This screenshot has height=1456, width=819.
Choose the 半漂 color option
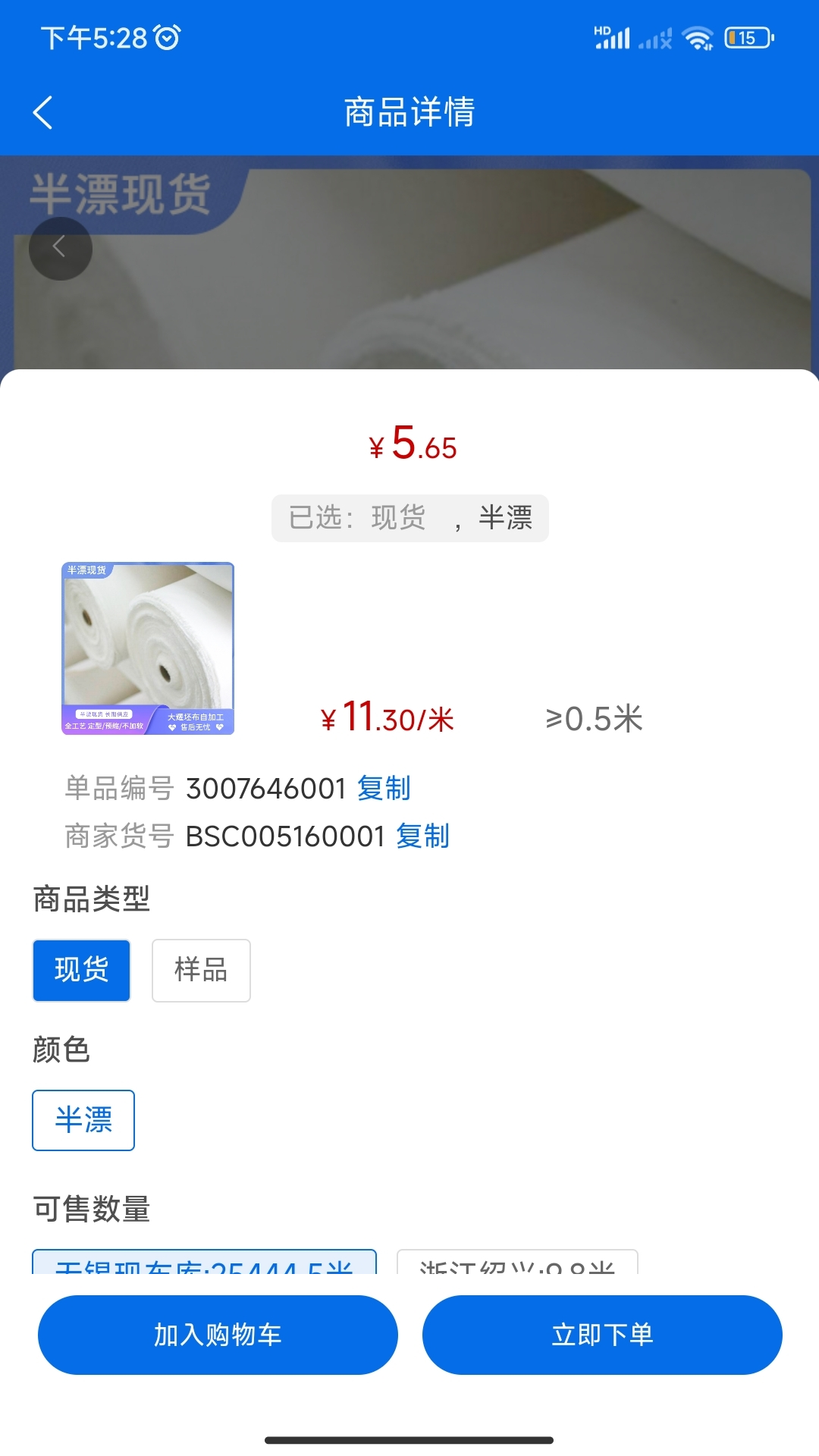[x=83, y=1120]
